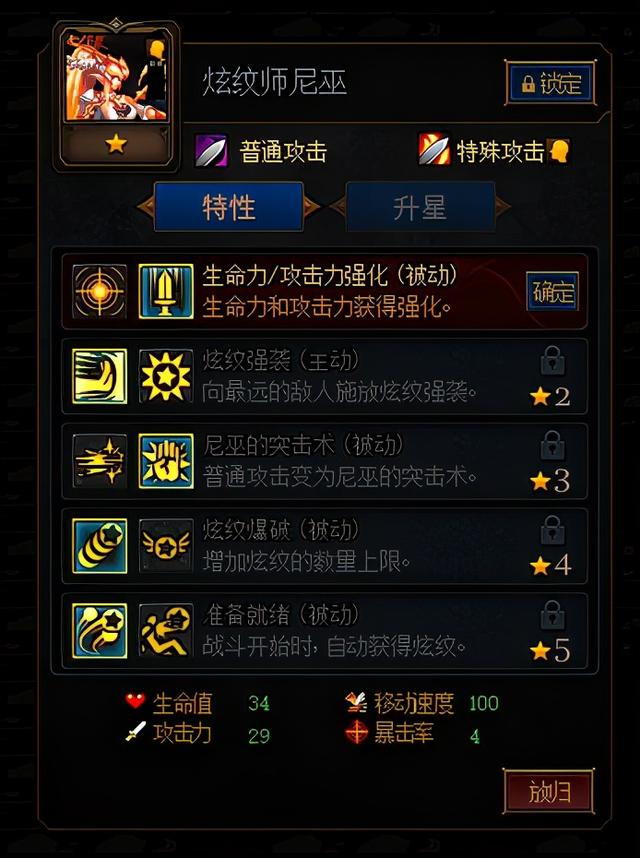This screenshot has height=858, width=640.
Task: Switch to the 特性 tab
Action: tap(229, 207)
